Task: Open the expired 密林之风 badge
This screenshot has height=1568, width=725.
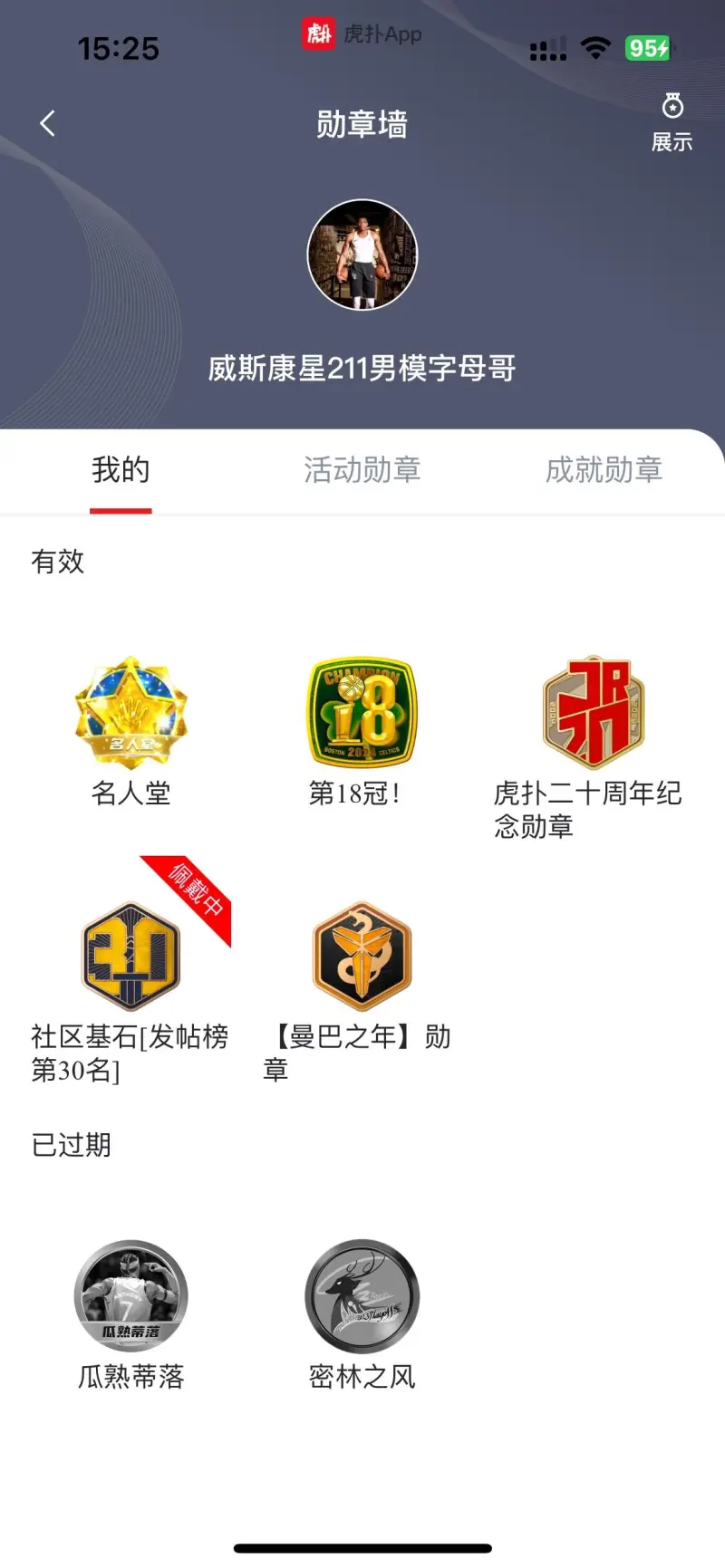Action: (362, 1297)
